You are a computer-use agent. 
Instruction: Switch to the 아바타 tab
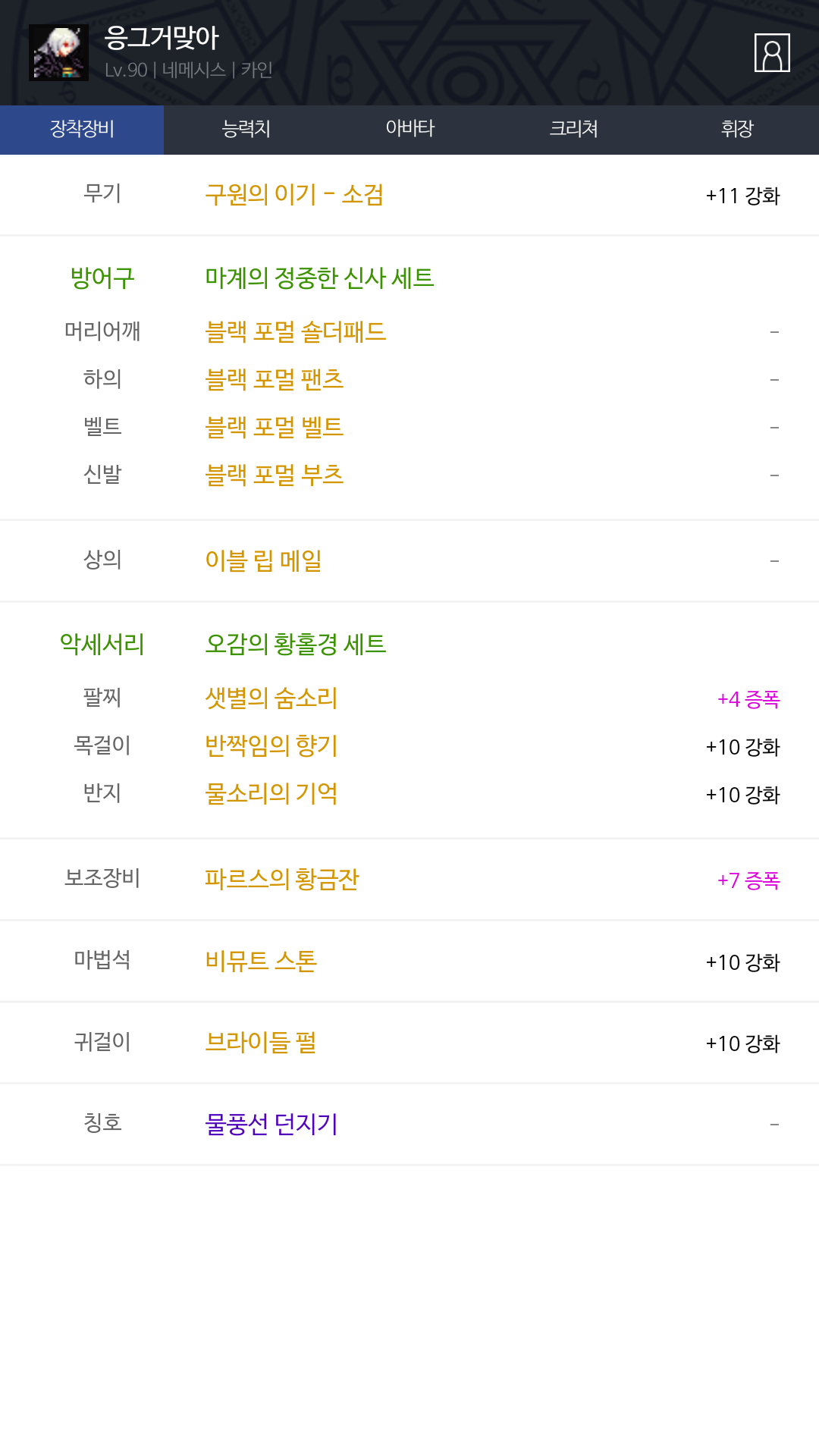point(409,129)
